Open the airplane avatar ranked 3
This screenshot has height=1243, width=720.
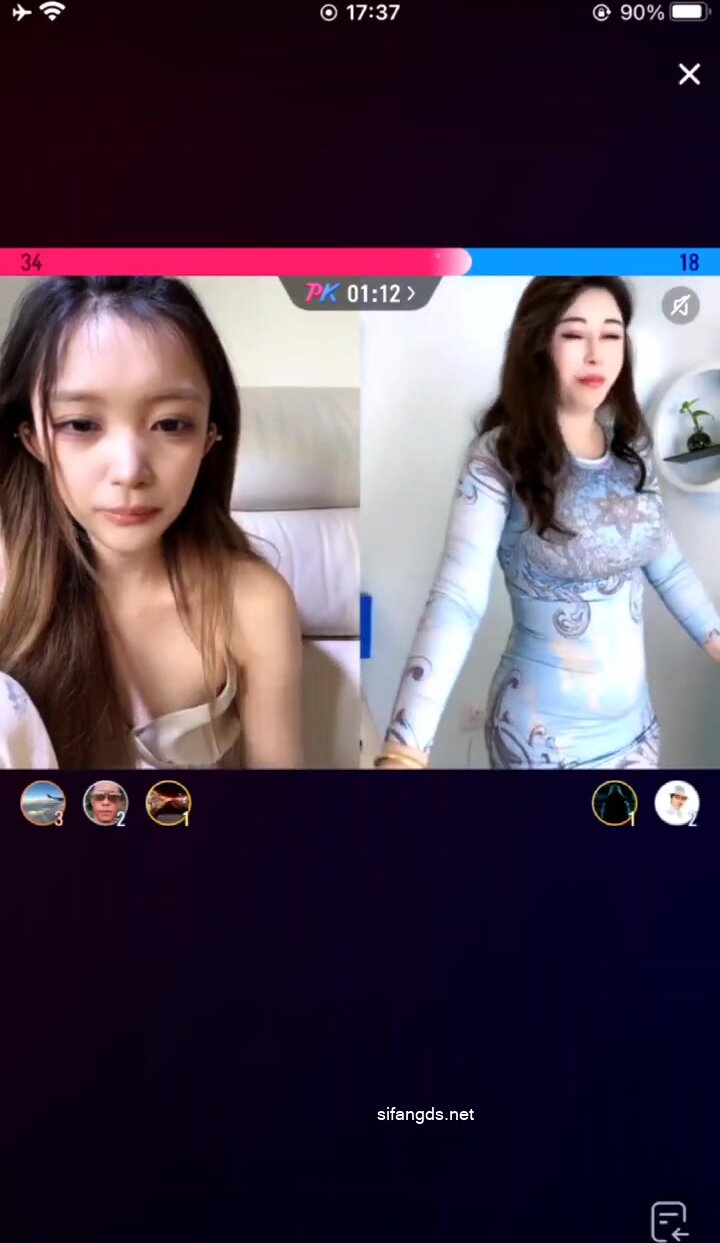click(43, 802)
